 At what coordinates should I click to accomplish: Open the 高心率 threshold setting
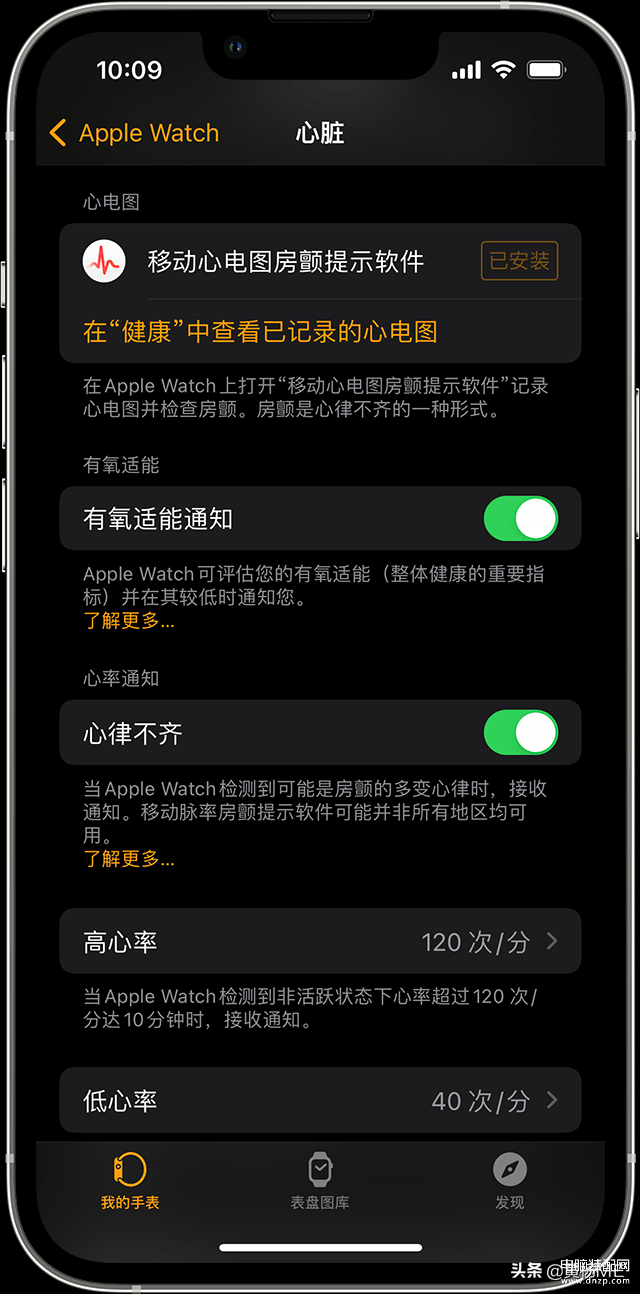click(x=320, y=942)
